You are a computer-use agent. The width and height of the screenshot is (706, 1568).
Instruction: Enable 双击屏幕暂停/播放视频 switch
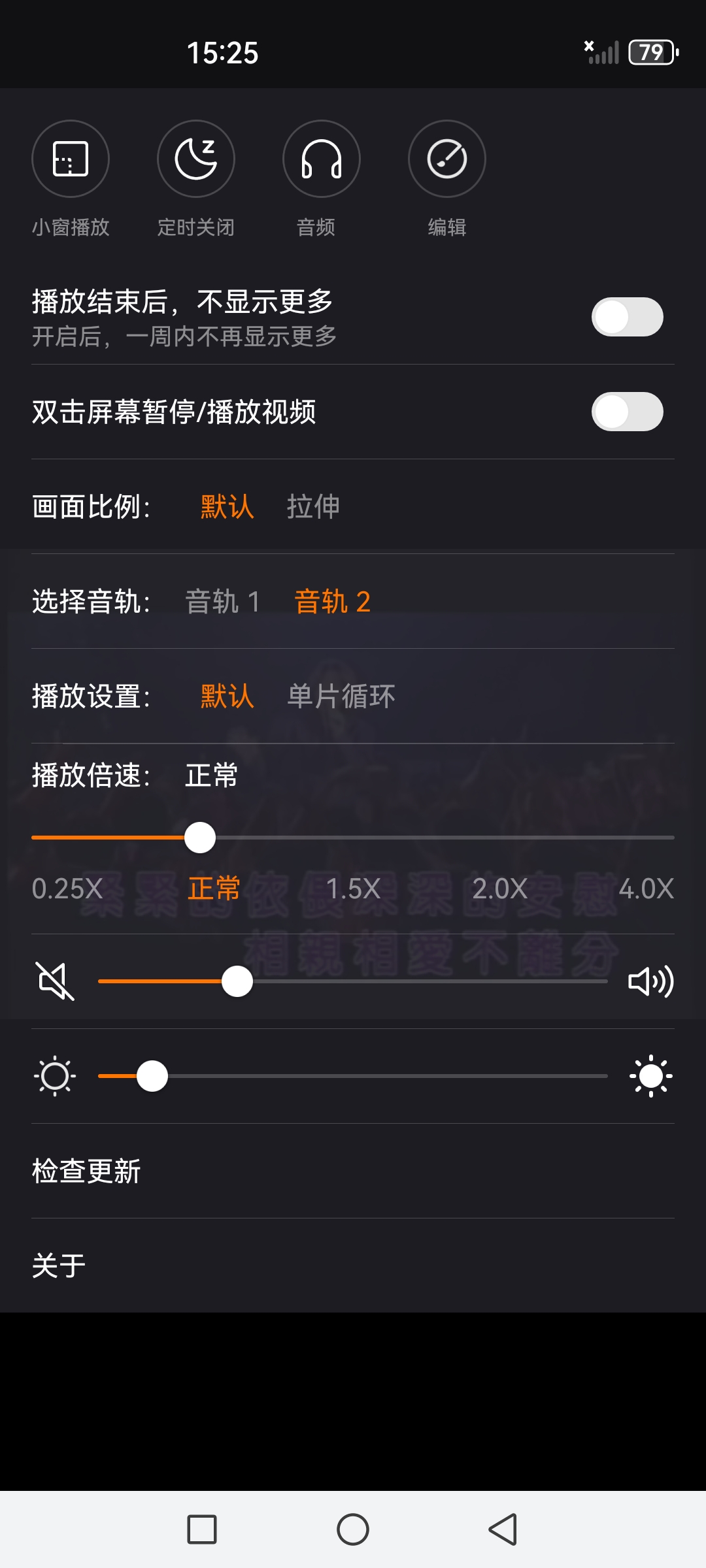(627, 412)
